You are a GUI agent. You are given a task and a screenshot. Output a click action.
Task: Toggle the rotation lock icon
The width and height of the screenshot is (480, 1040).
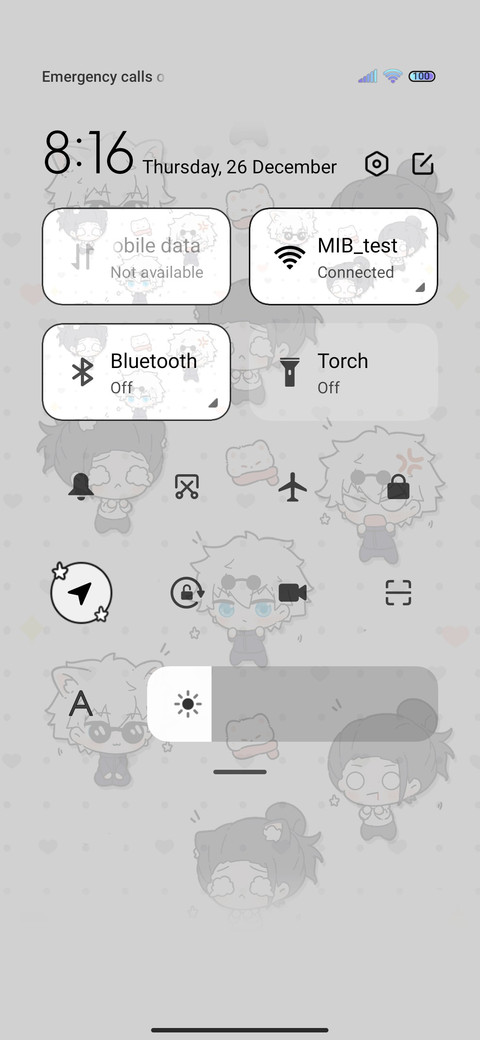tap(187, 593)
